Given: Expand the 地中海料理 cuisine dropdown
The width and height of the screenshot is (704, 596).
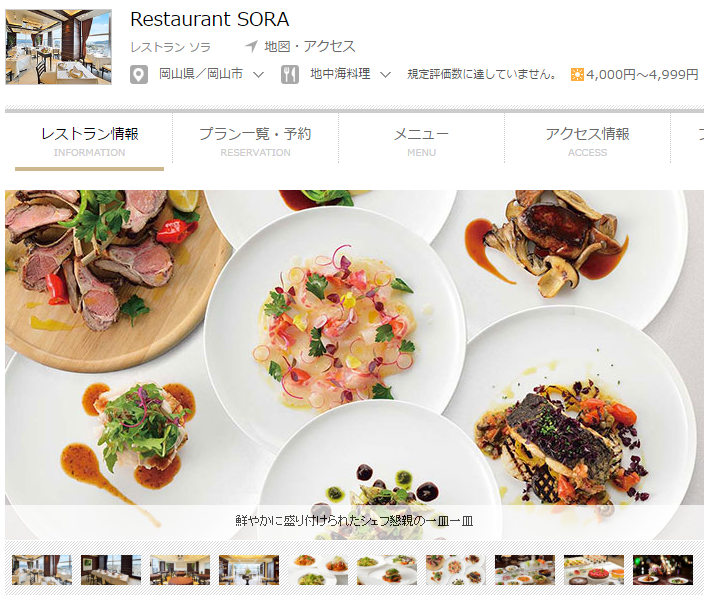Looking at the screenshot, I should (x=385, y=74).
